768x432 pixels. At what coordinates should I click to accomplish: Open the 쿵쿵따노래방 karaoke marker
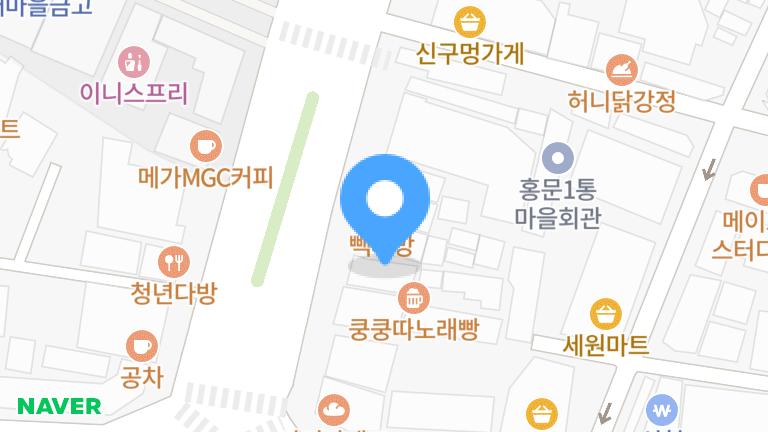(x=413, y=296)
